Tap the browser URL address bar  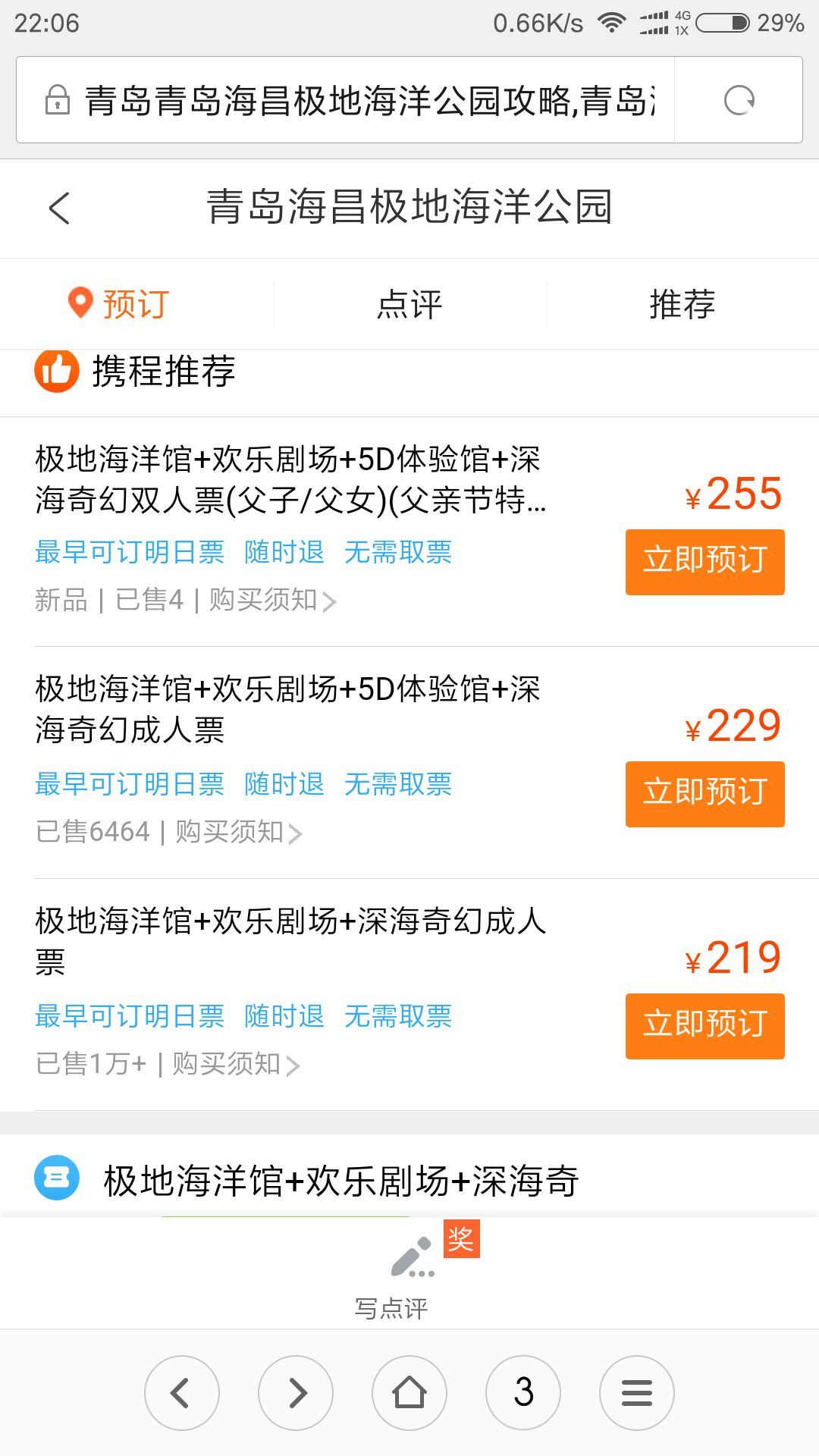click(x=345, y=100)
